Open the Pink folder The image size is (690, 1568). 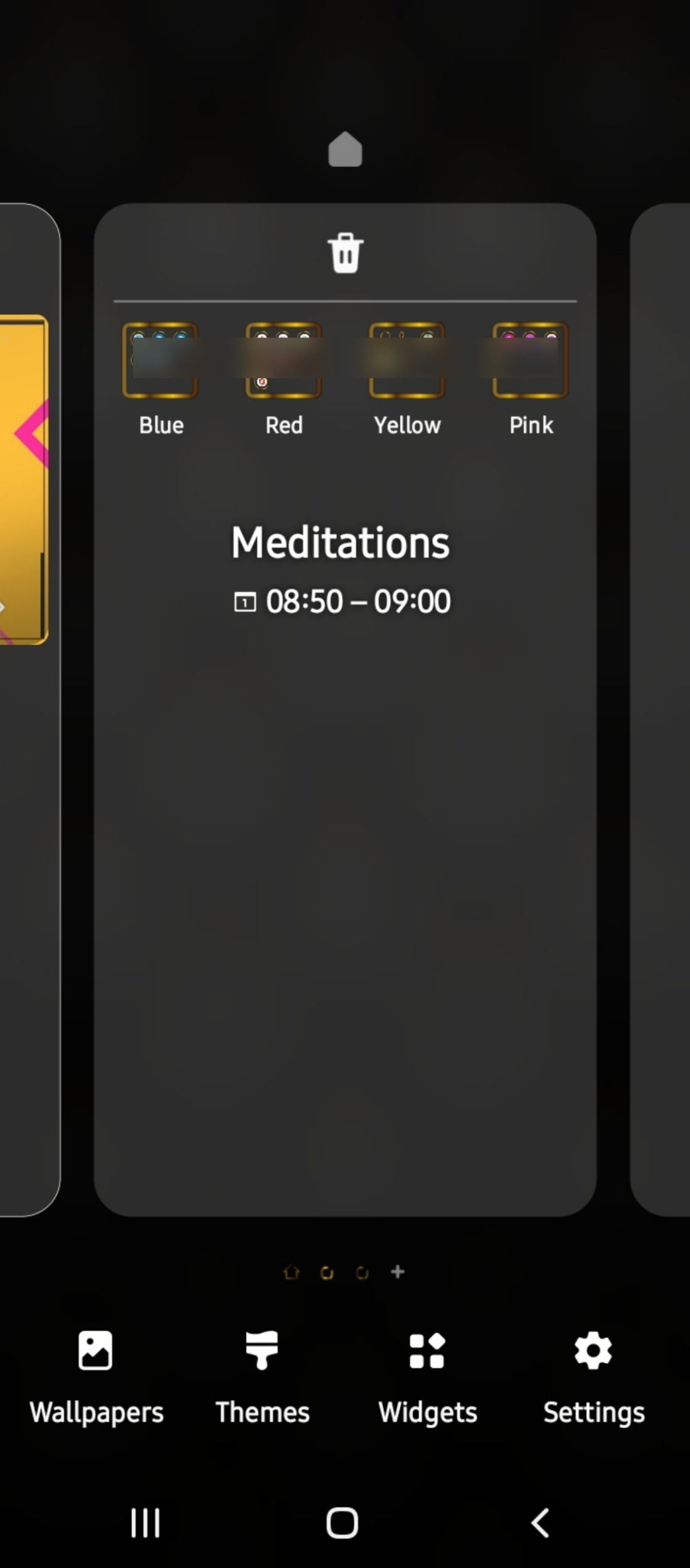(x=531, y=361)
